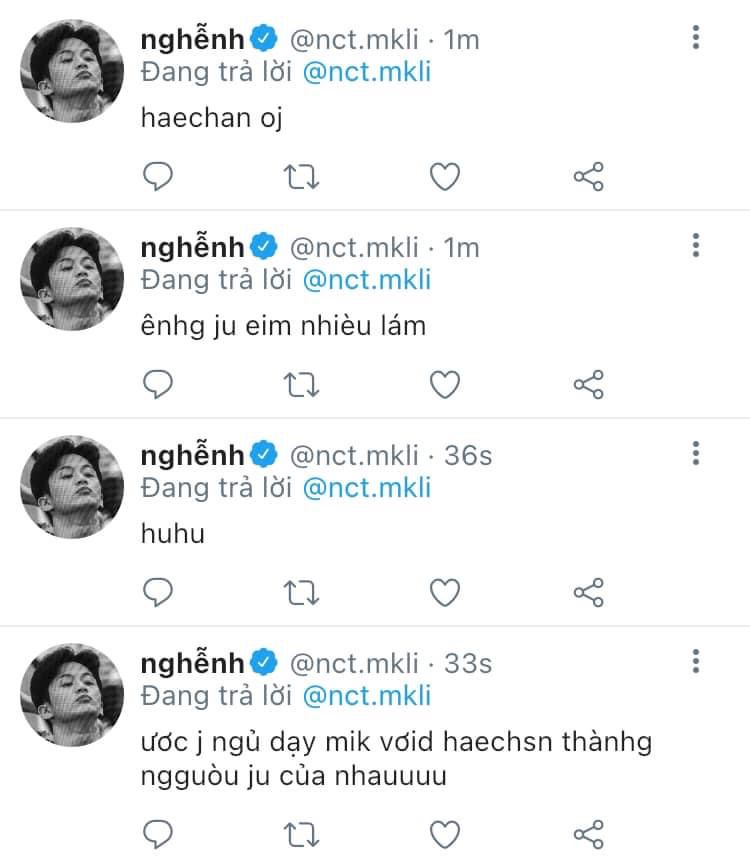
Task: Like the "haechan oj" tweet
Action: point(444,178)
